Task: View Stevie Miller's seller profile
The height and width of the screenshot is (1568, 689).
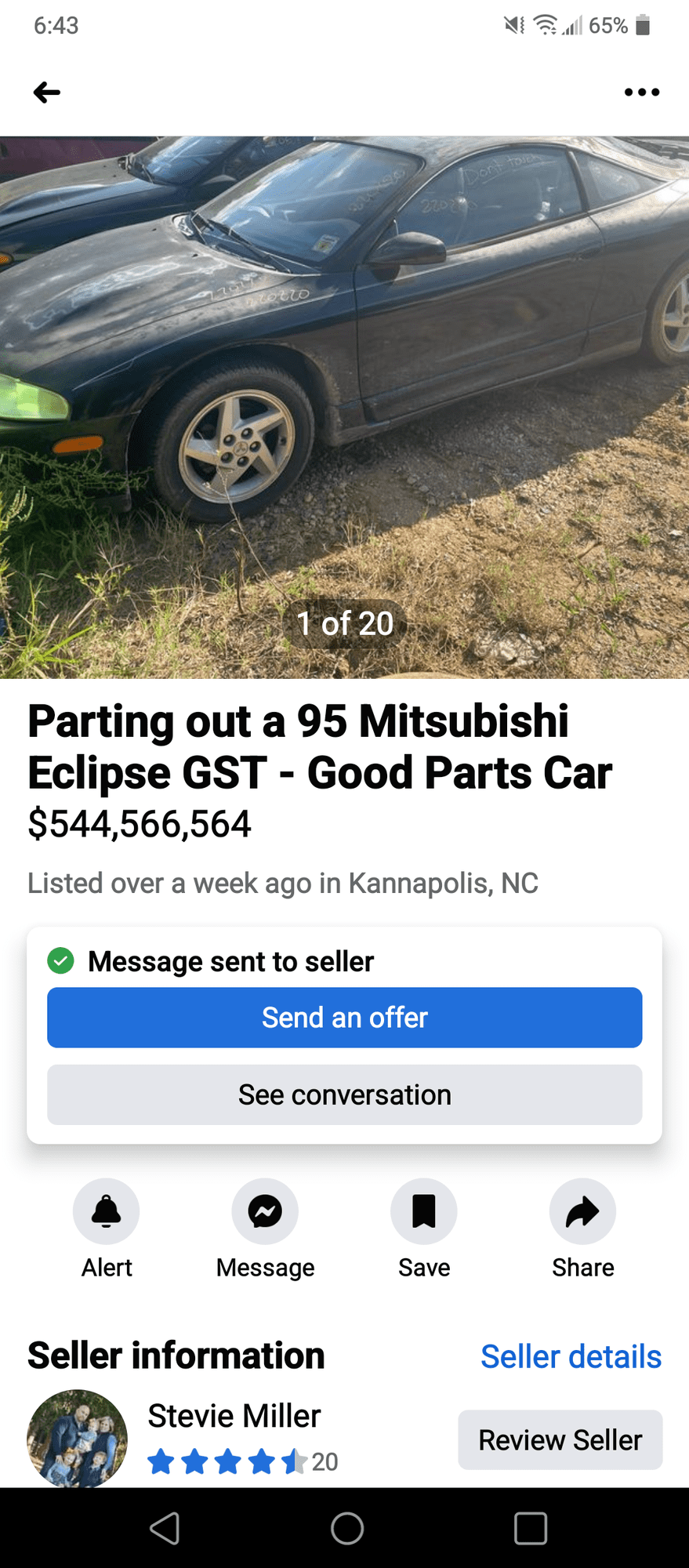Action: tap(234, 1416)
